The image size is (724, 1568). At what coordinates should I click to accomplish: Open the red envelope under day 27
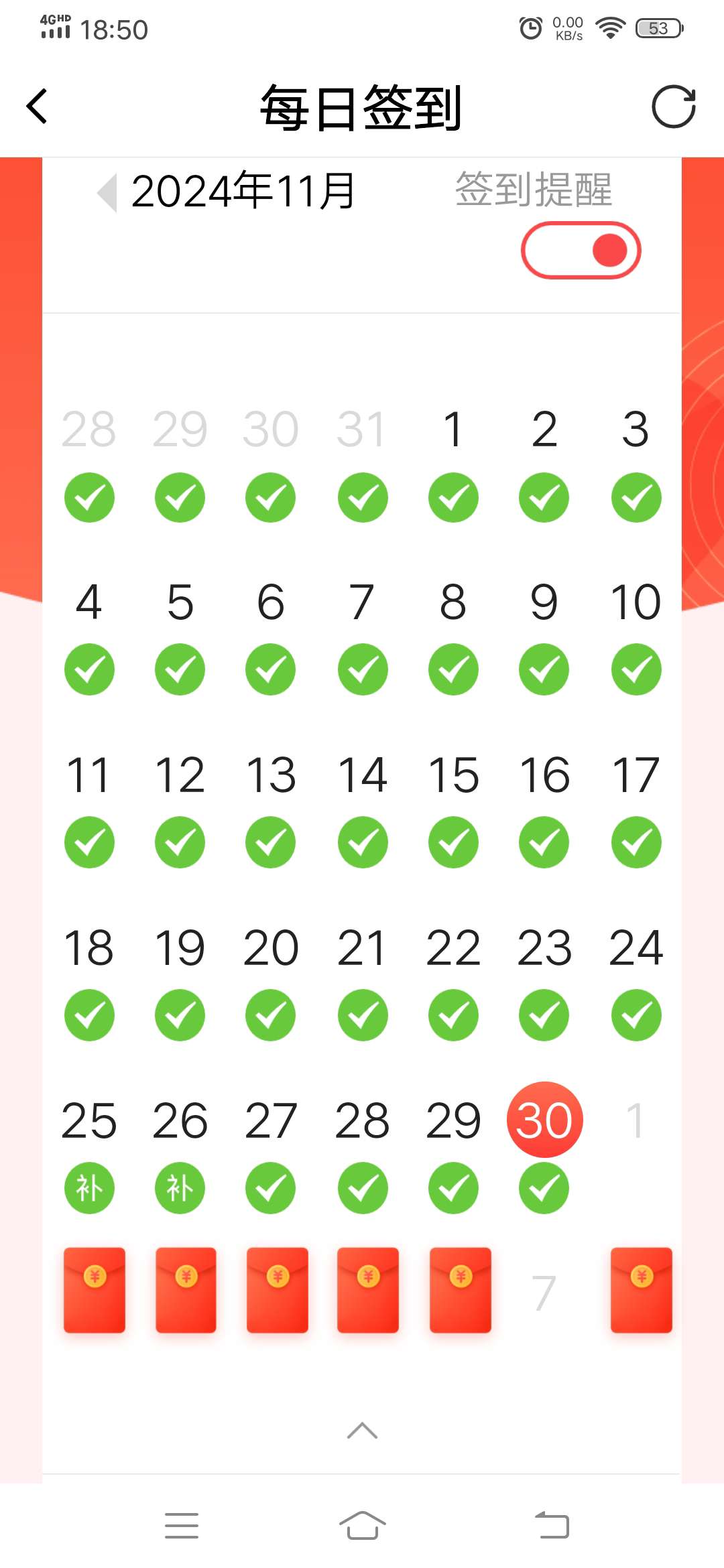coord(278,1290)
